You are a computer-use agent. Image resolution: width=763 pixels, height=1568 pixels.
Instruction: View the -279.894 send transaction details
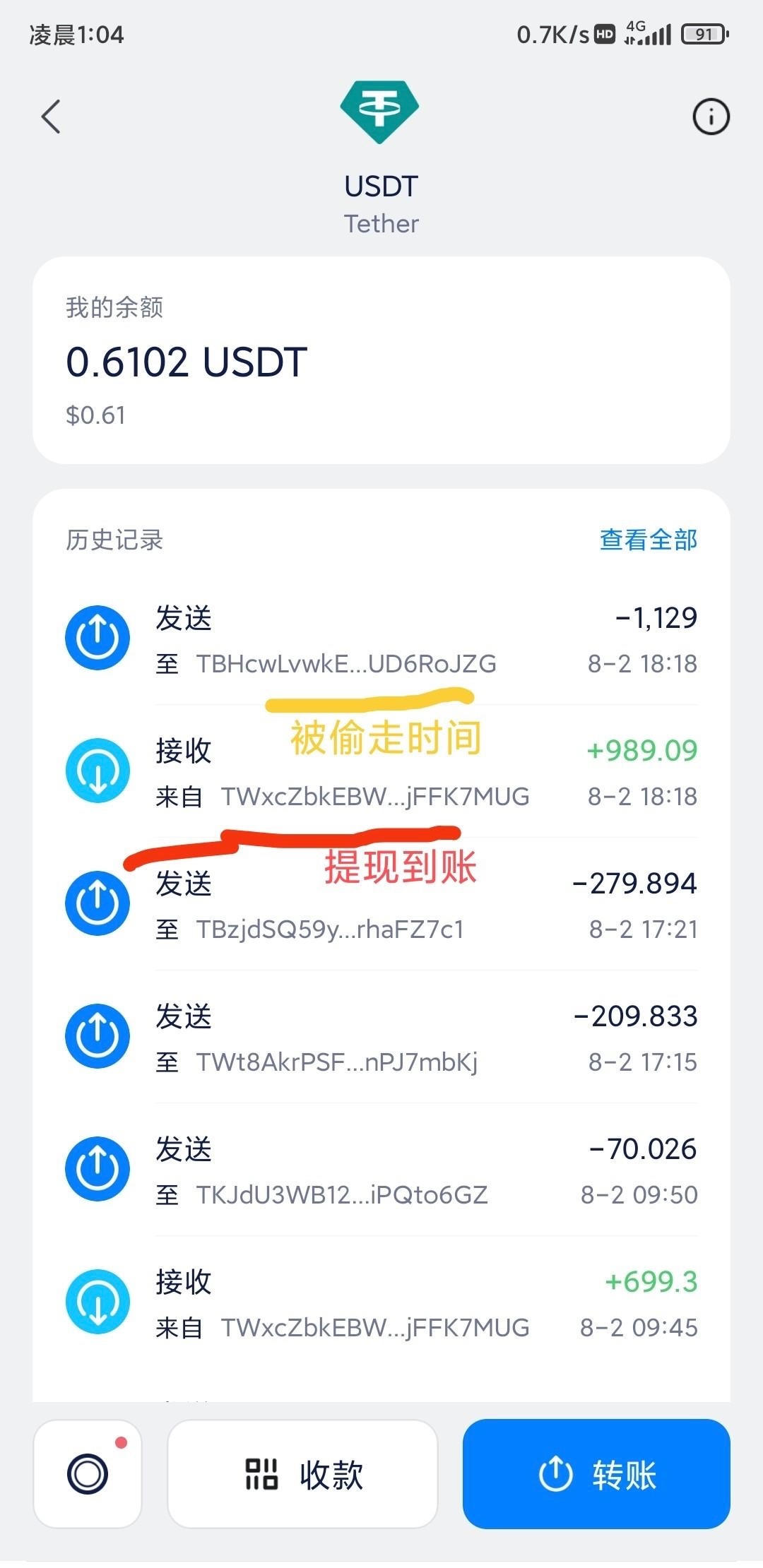(x=381, y=905)
